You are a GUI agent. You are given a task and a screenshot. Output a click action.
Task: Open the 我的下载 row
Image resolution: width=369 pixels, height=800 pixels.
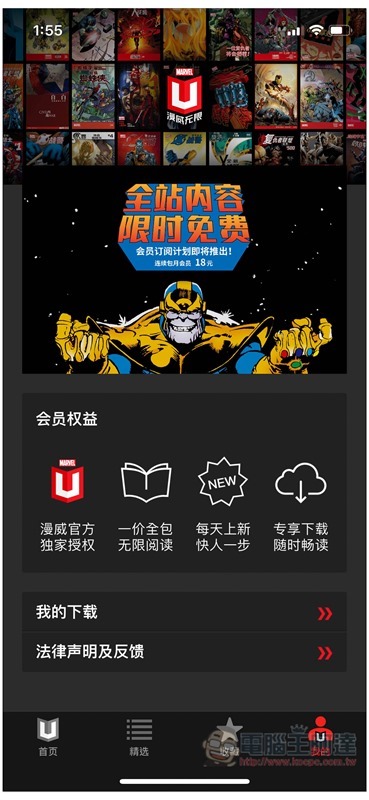(184, 612)
